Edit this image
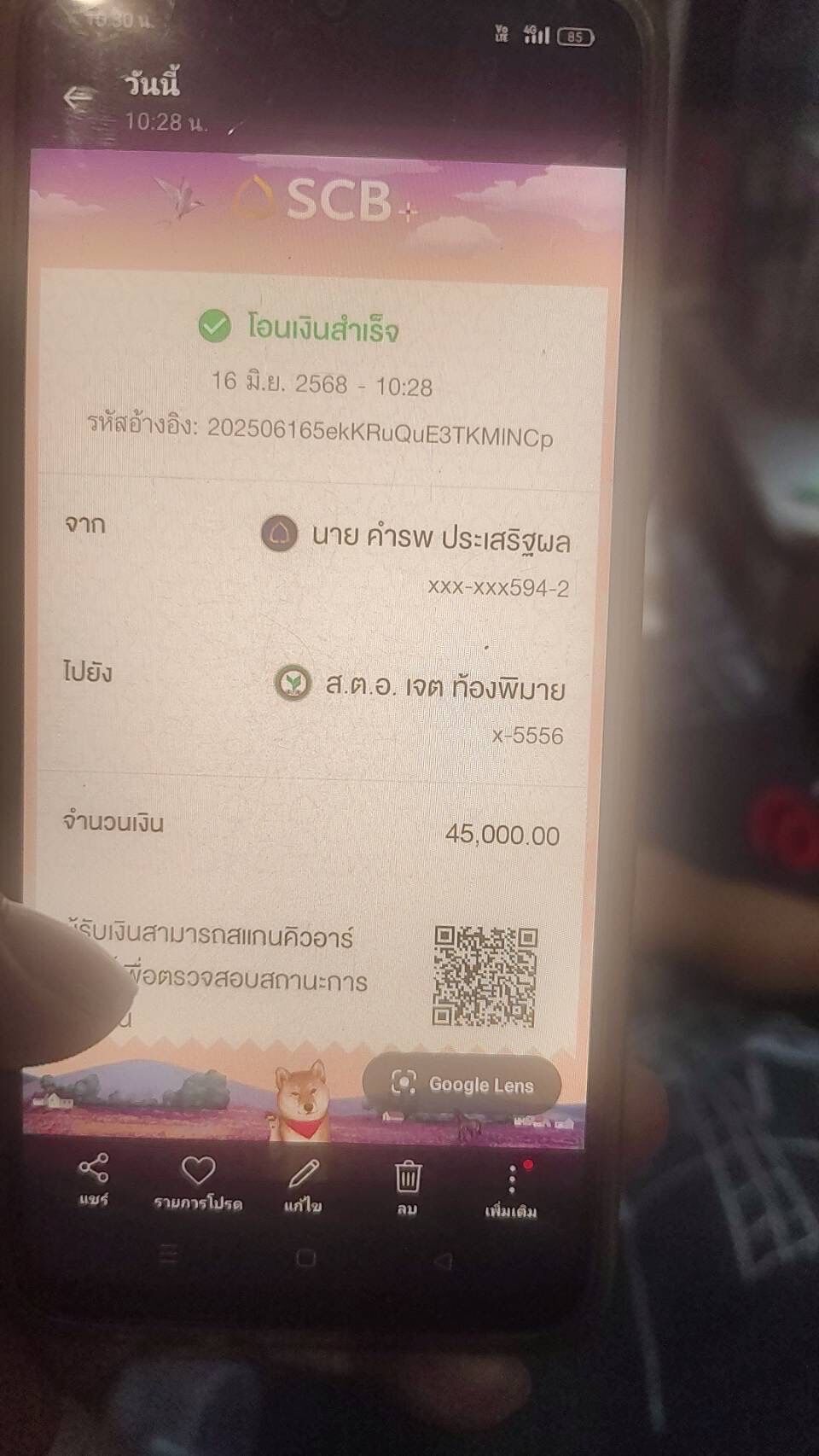Viewport: 819px width, 1456px height. coord(303,1184)
